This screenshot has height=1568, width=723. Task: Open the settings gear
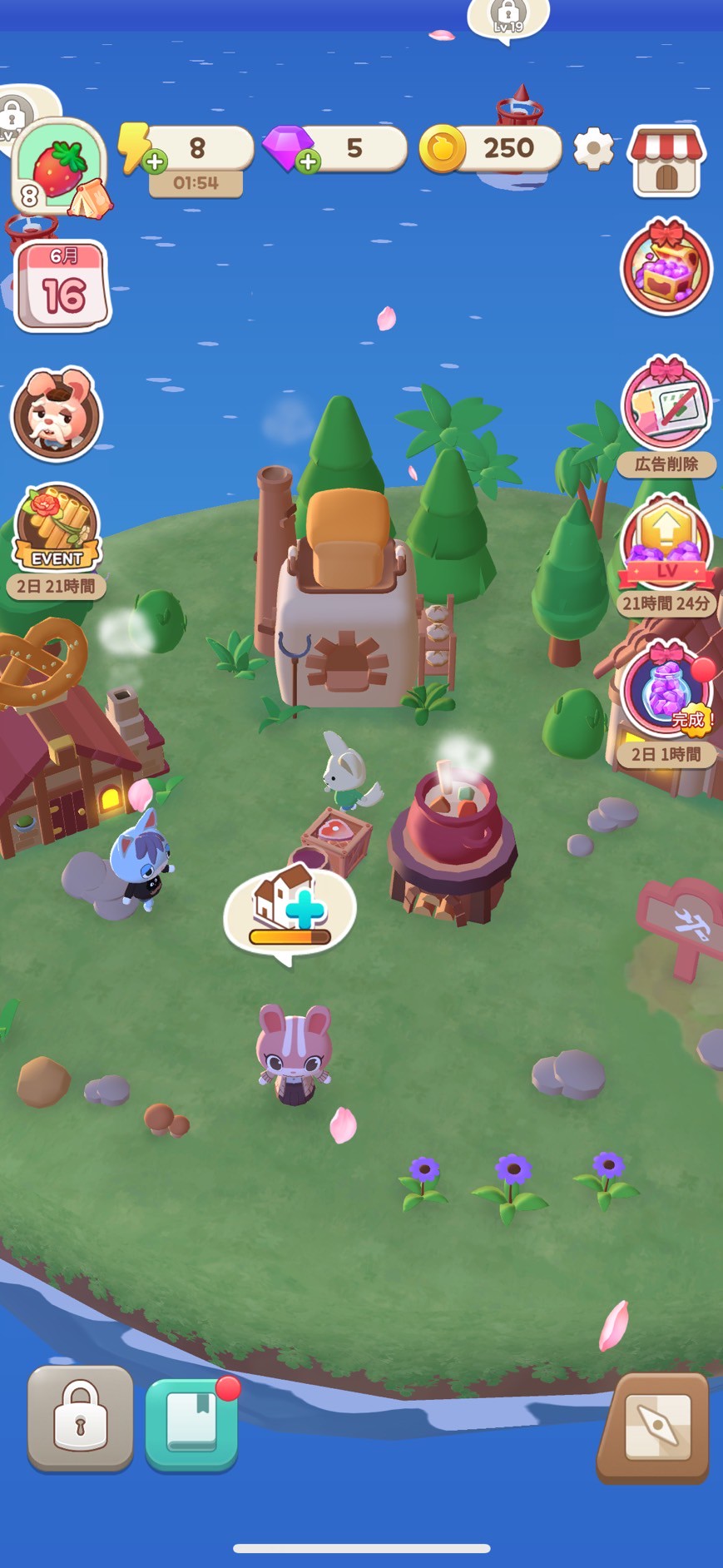[593, 149]
